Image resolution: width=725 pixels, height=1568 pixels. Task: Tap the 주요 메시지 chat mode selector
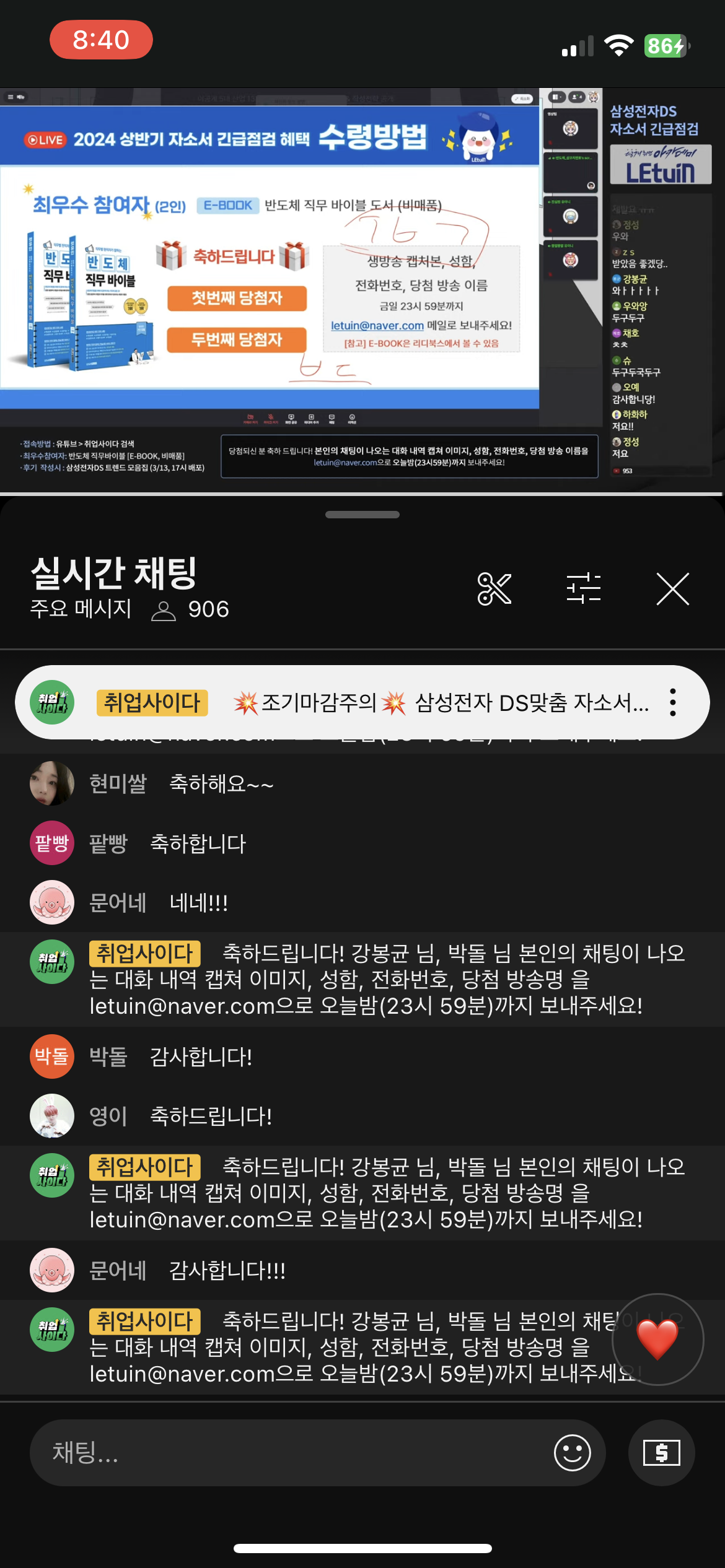tap(81, 609)
